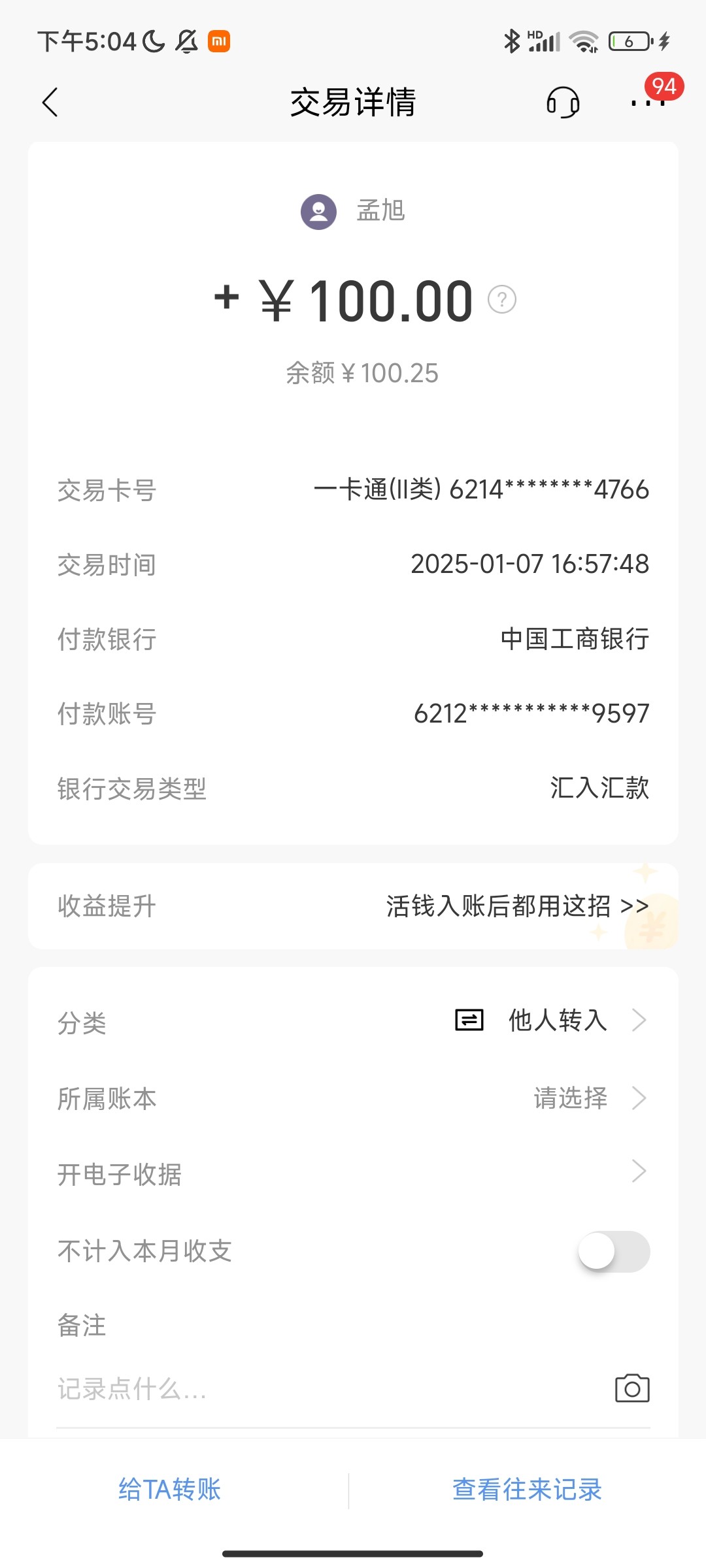This screenshot has height=1568, width=706.
Task: Open 交易详情 page title area
Action: pos(353,103)
